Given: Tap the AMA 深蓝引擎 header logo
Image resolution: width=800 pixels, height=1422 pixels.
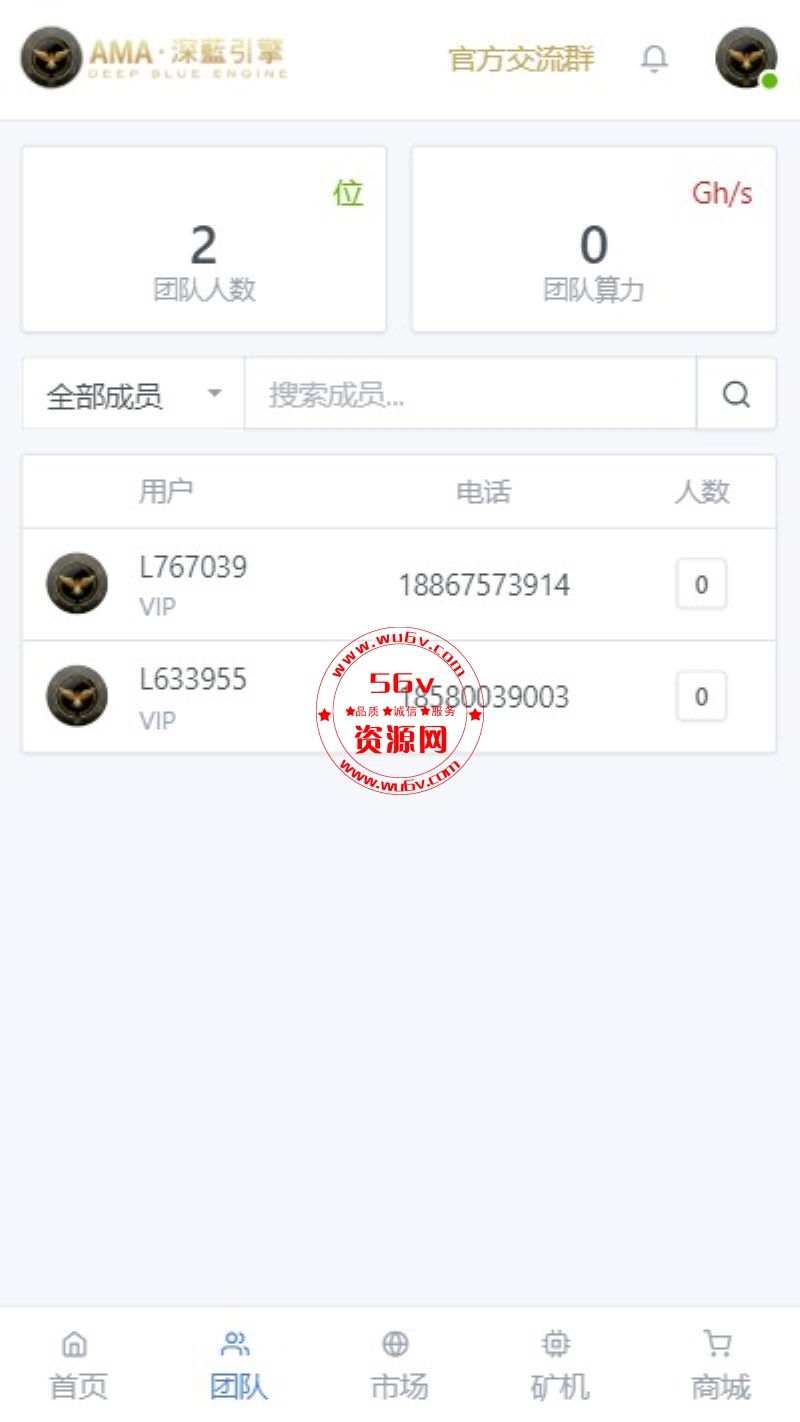Looking at the screenshot, I should (154, 58).
